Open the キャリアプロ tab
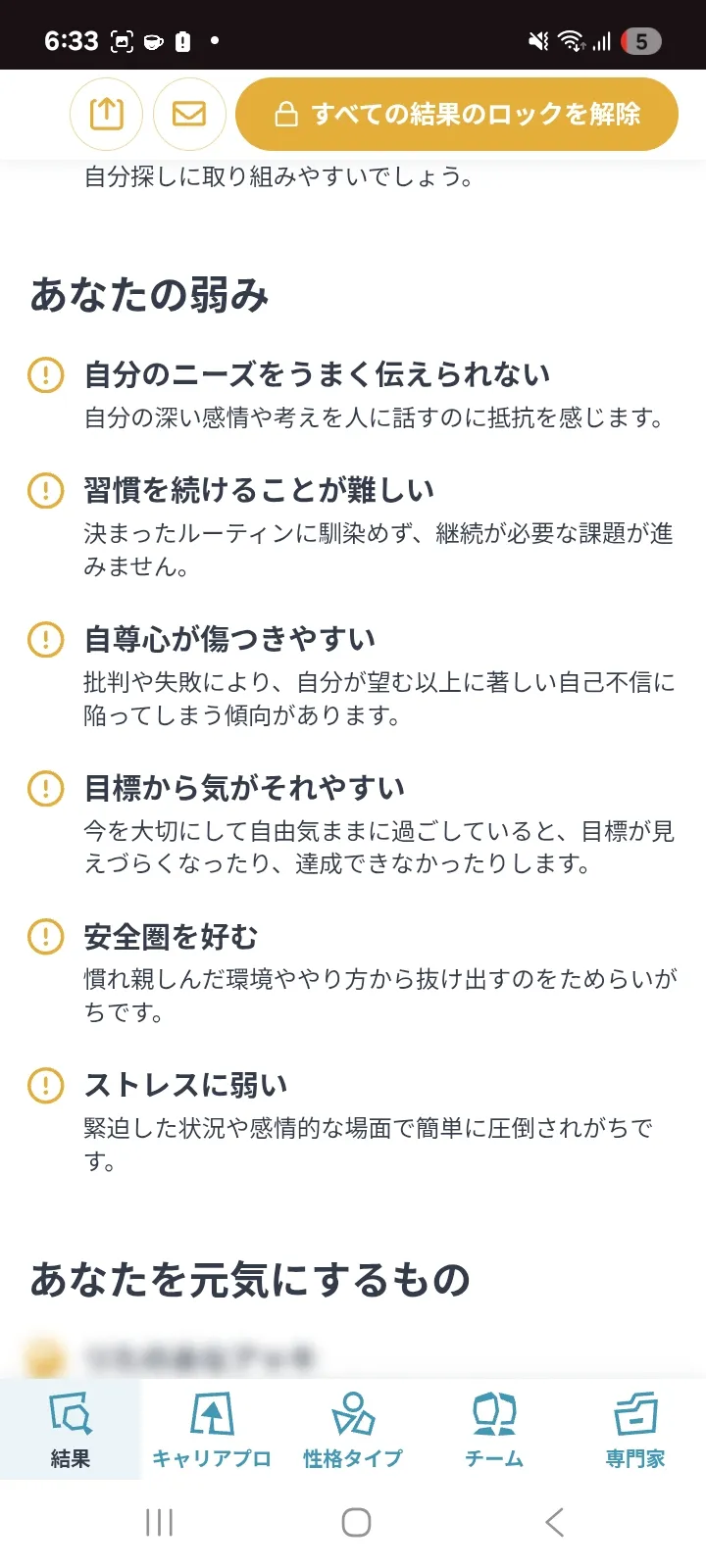706x1568 pixels. [212, 1430]
